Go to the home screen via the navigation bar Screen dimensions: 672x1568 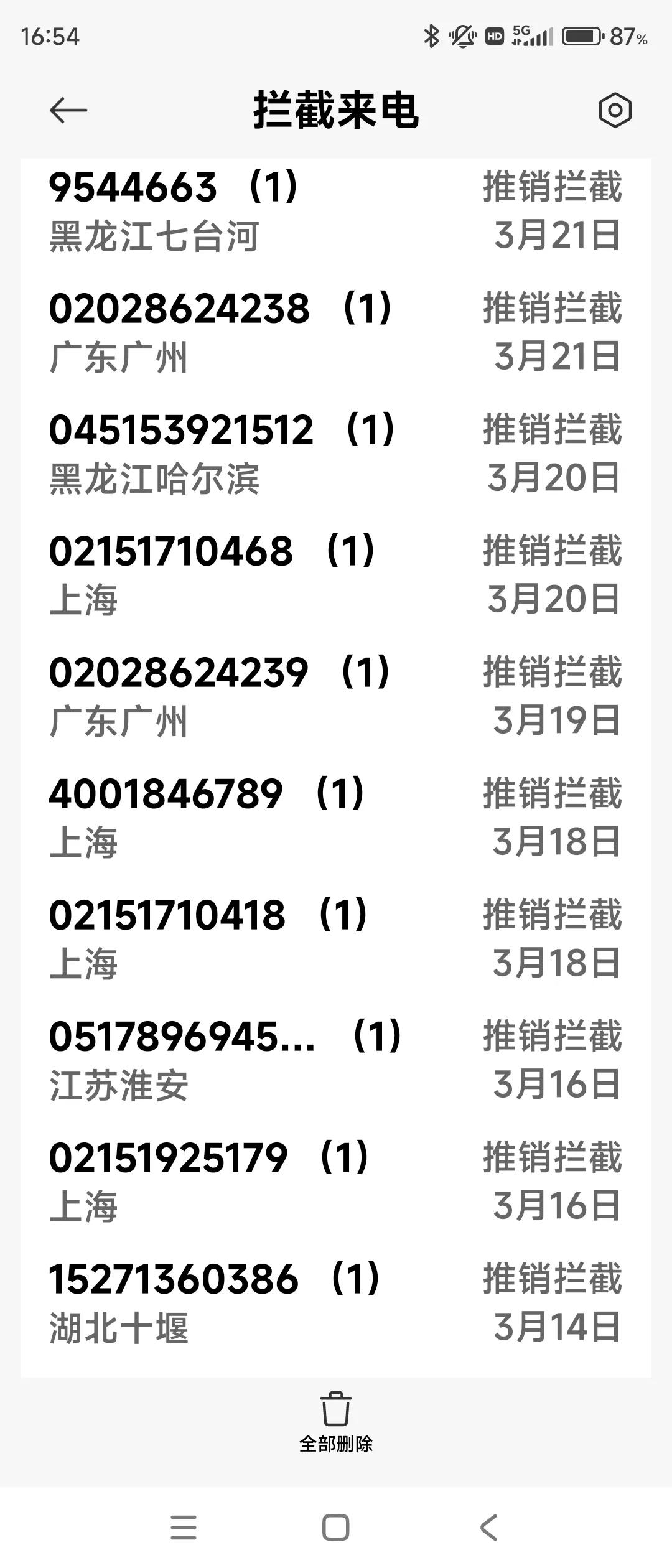pos(336,1528)
